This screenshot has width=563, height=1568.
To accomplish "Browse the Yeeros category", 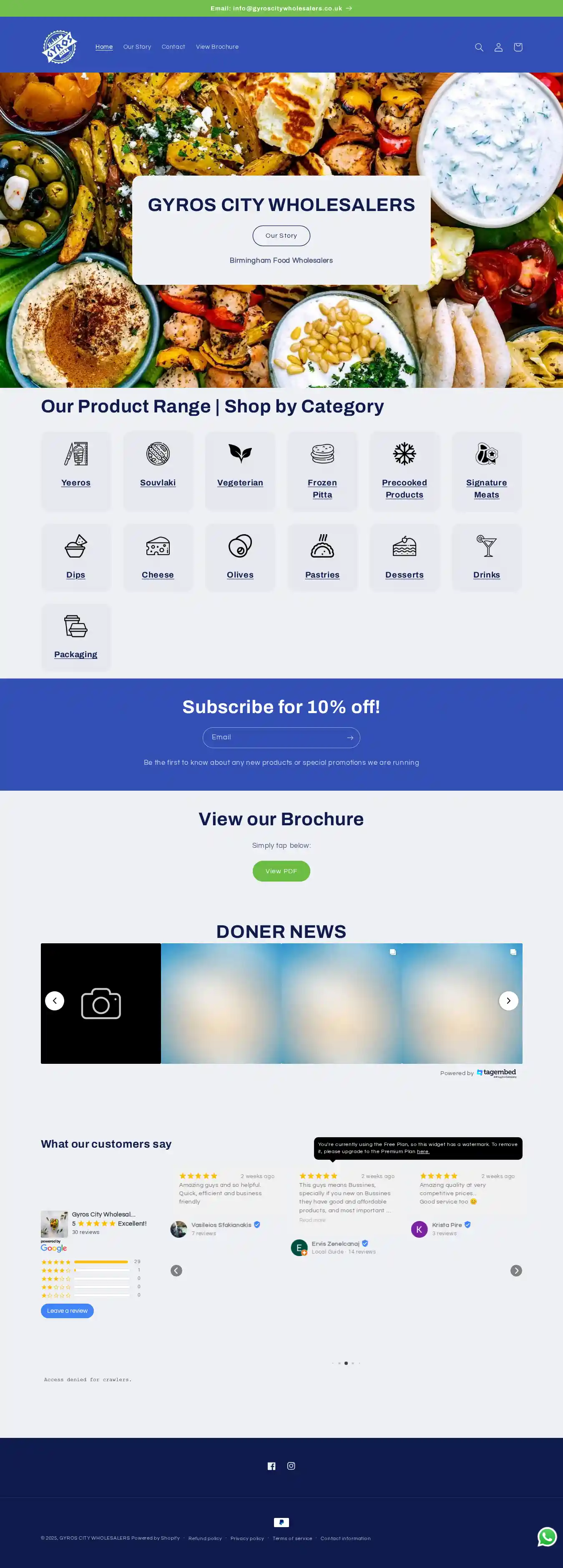I will click(76, 482).
